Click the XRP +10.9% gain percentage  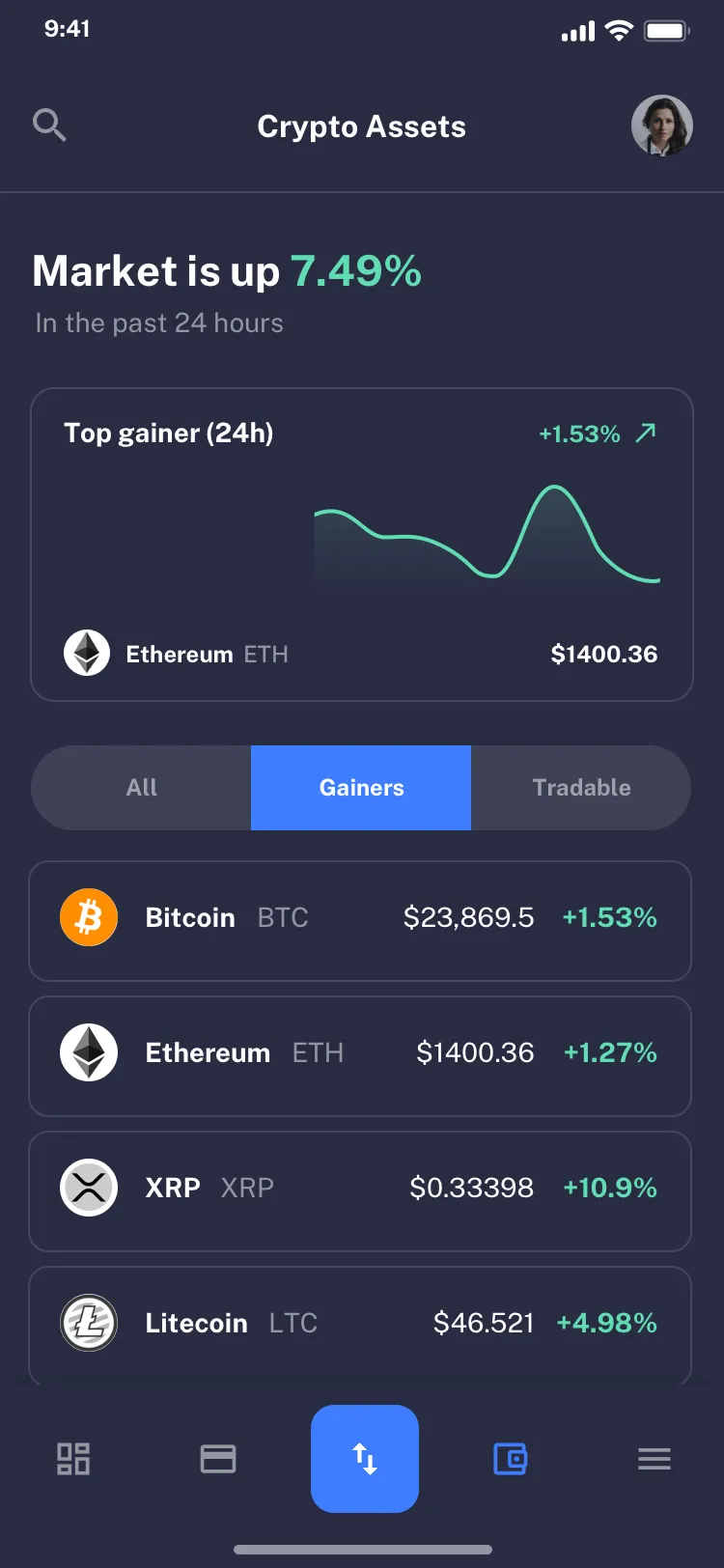tap(610, 1188)
